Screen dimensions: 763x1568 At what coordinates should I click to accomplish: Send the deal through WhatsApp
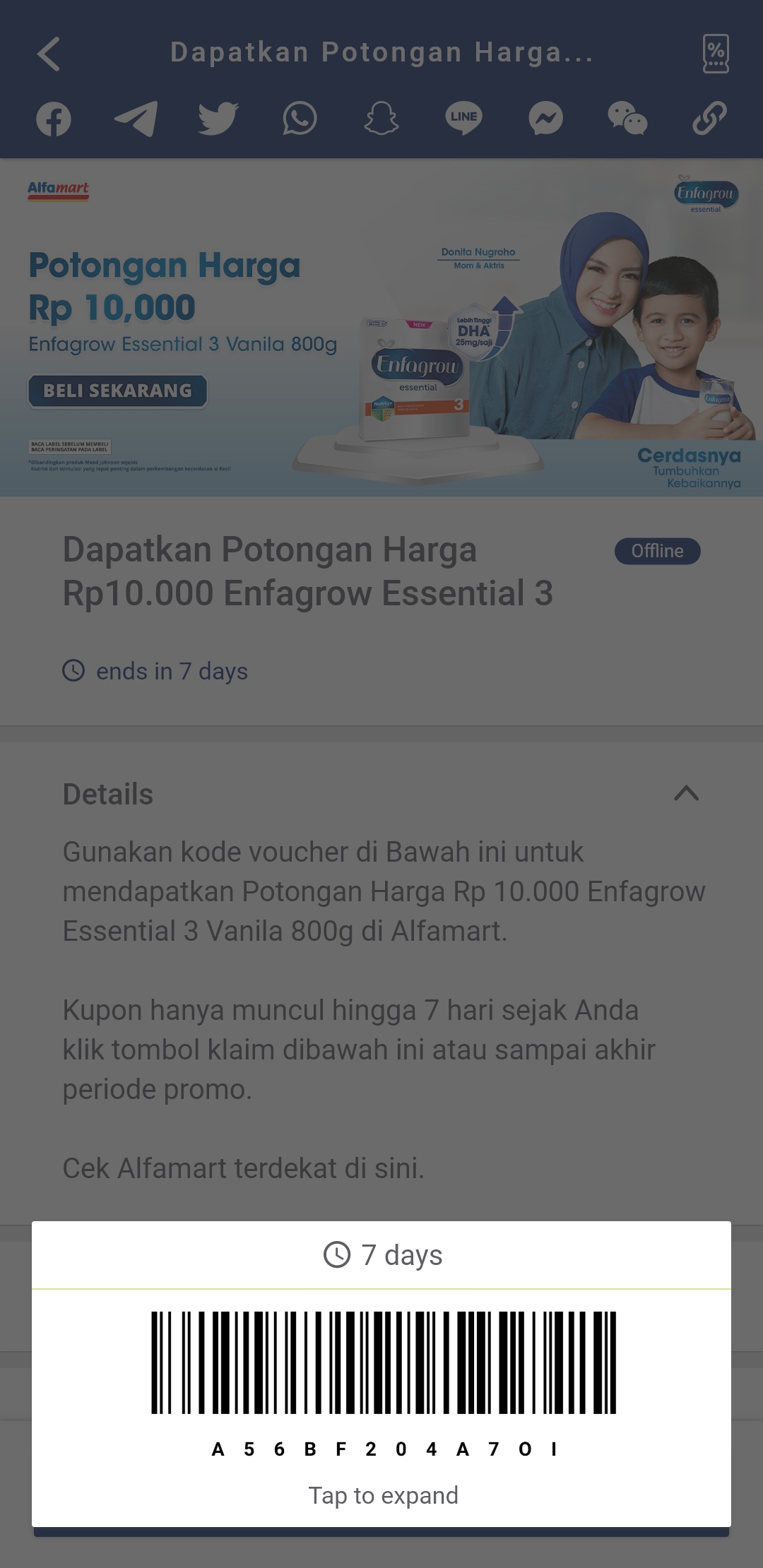tap(300, 118)
